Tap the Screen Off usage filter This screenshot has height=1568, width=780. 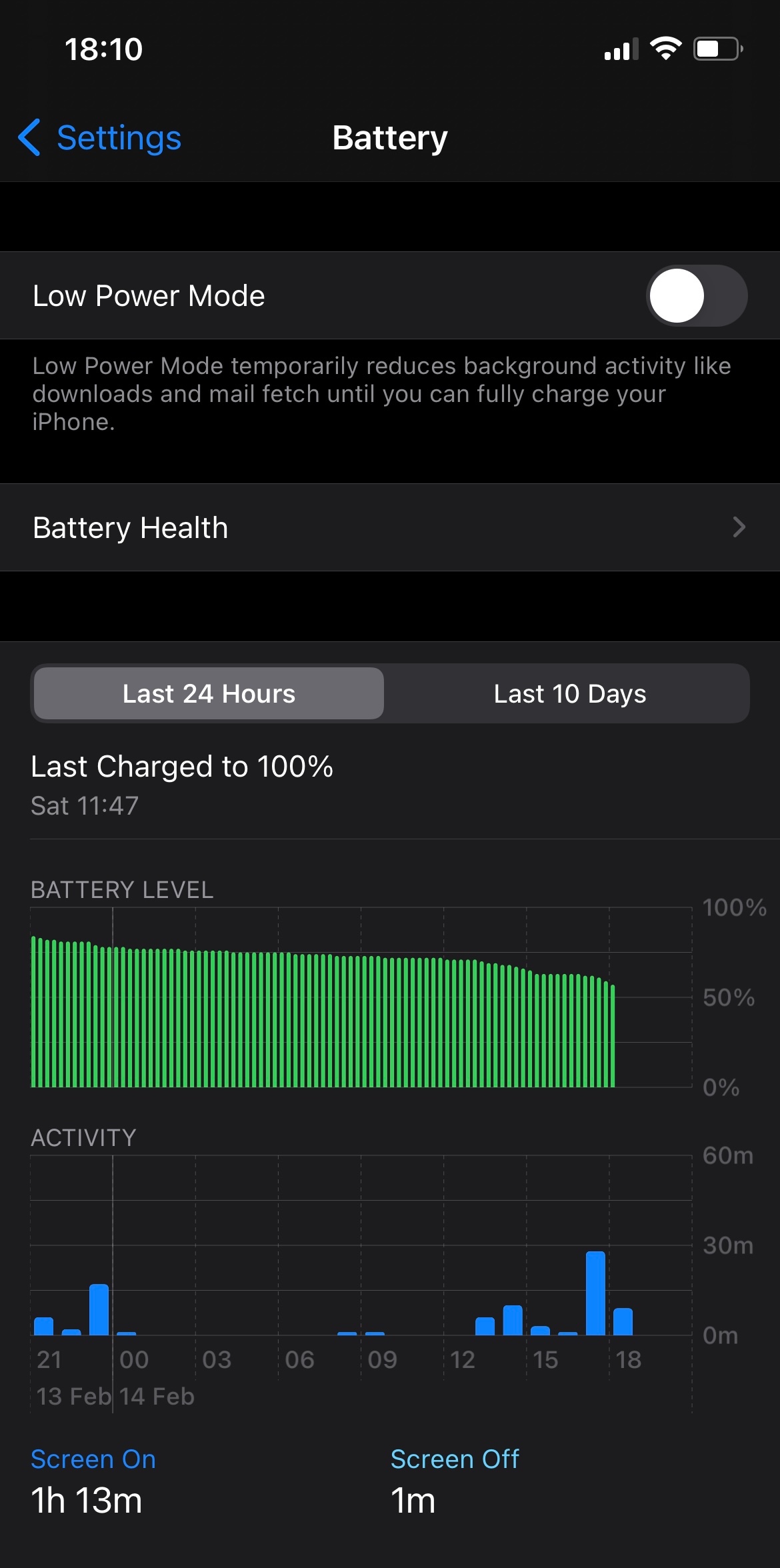(x=454, y=1459)
